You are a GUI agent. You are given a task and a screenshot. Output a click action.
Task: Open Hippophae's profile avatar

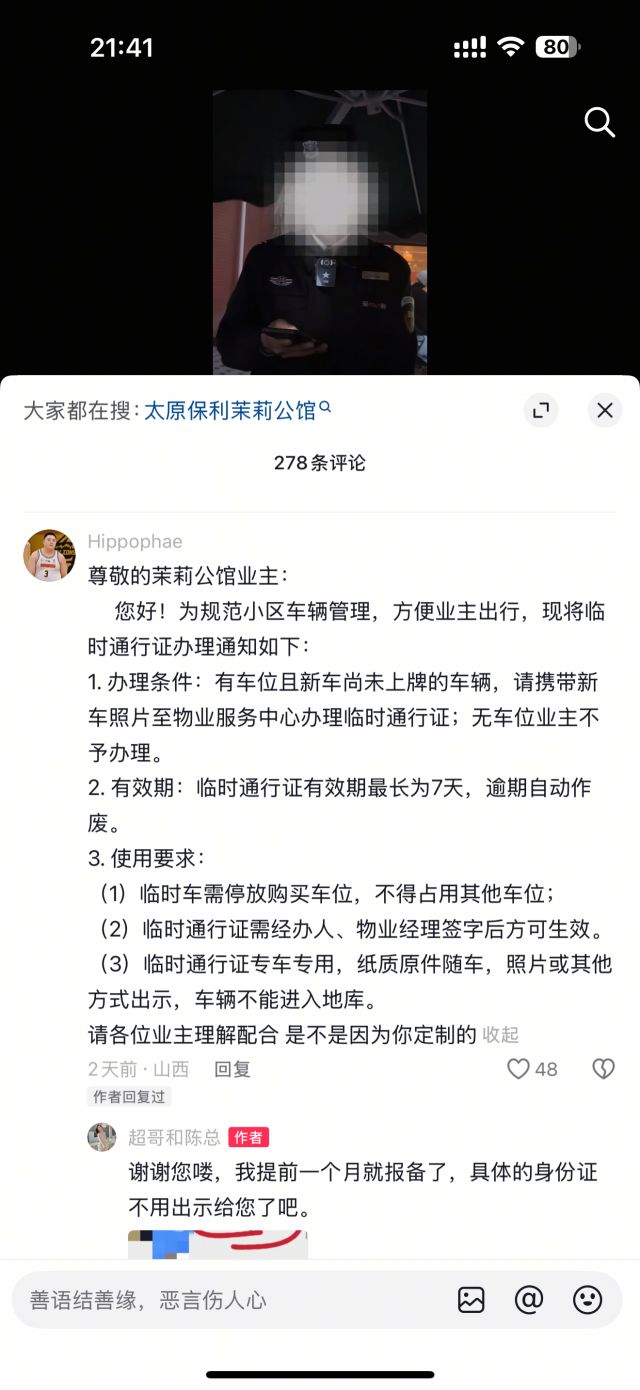click(x=49, y=556)
